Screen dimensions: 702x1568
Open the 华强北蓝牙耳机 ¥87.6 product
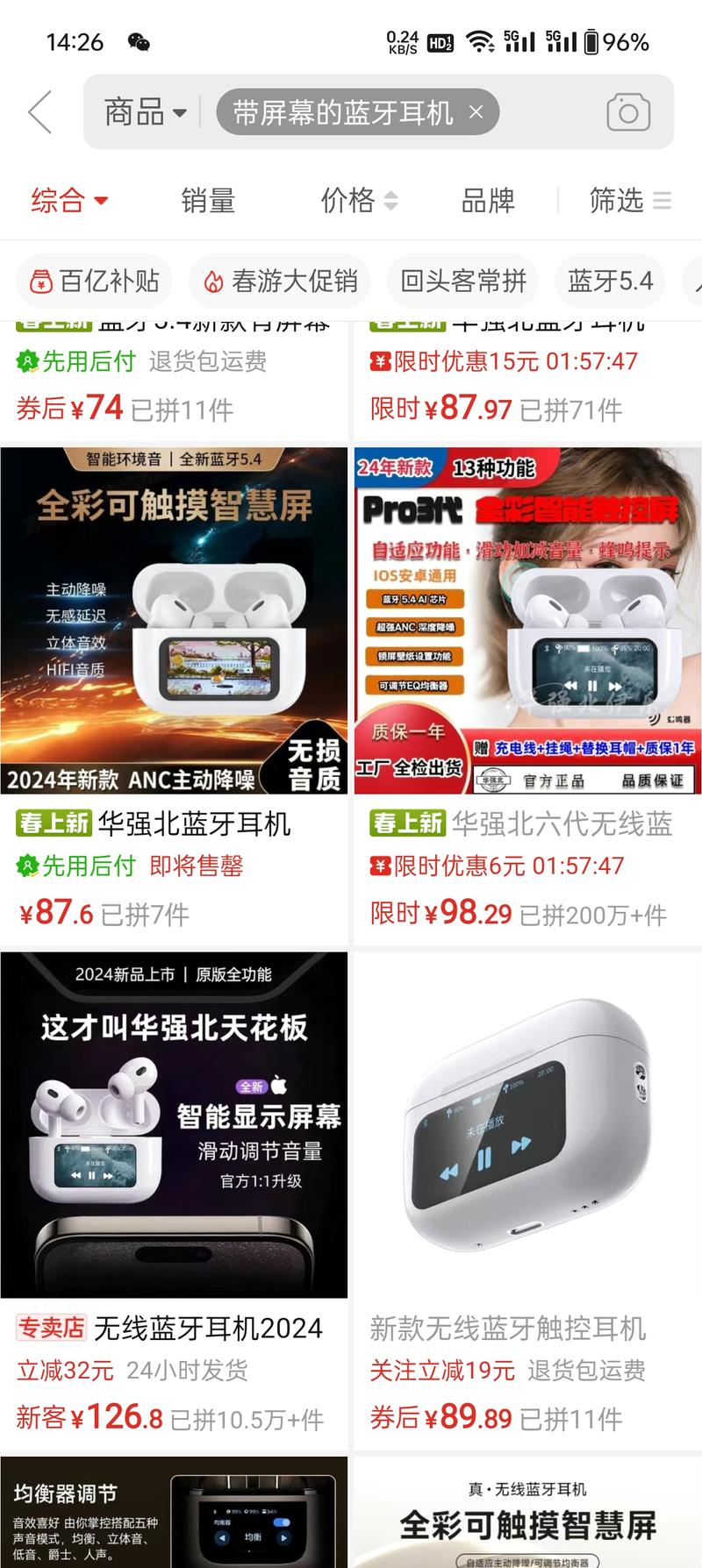pyautogui.click(x=174, y=621)
